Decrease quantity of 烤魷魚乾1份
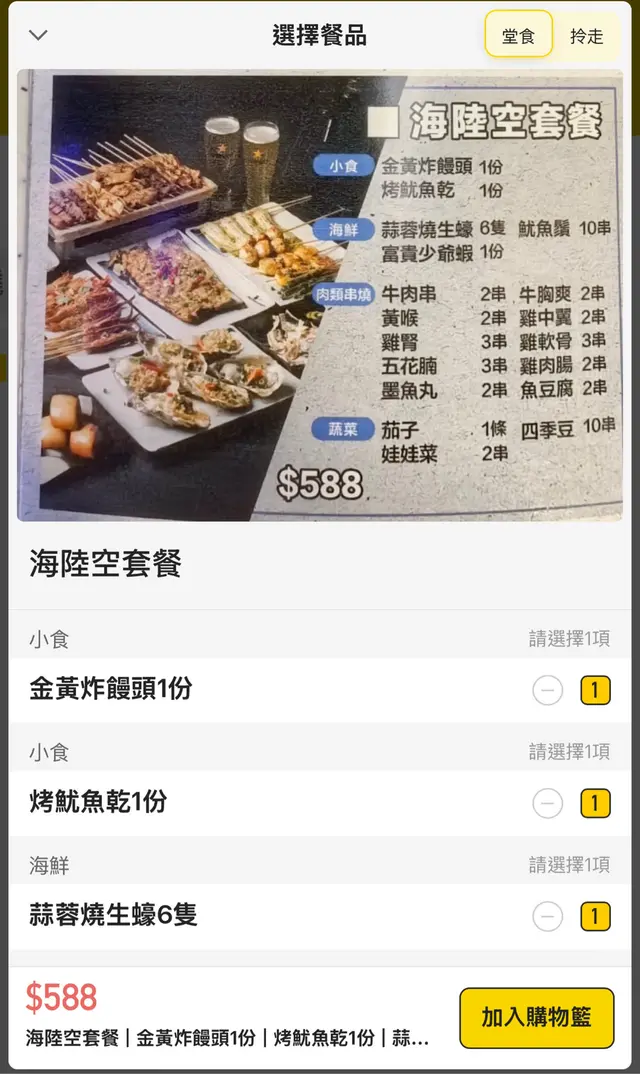640x1074 pixels. (x=548, y=803)
